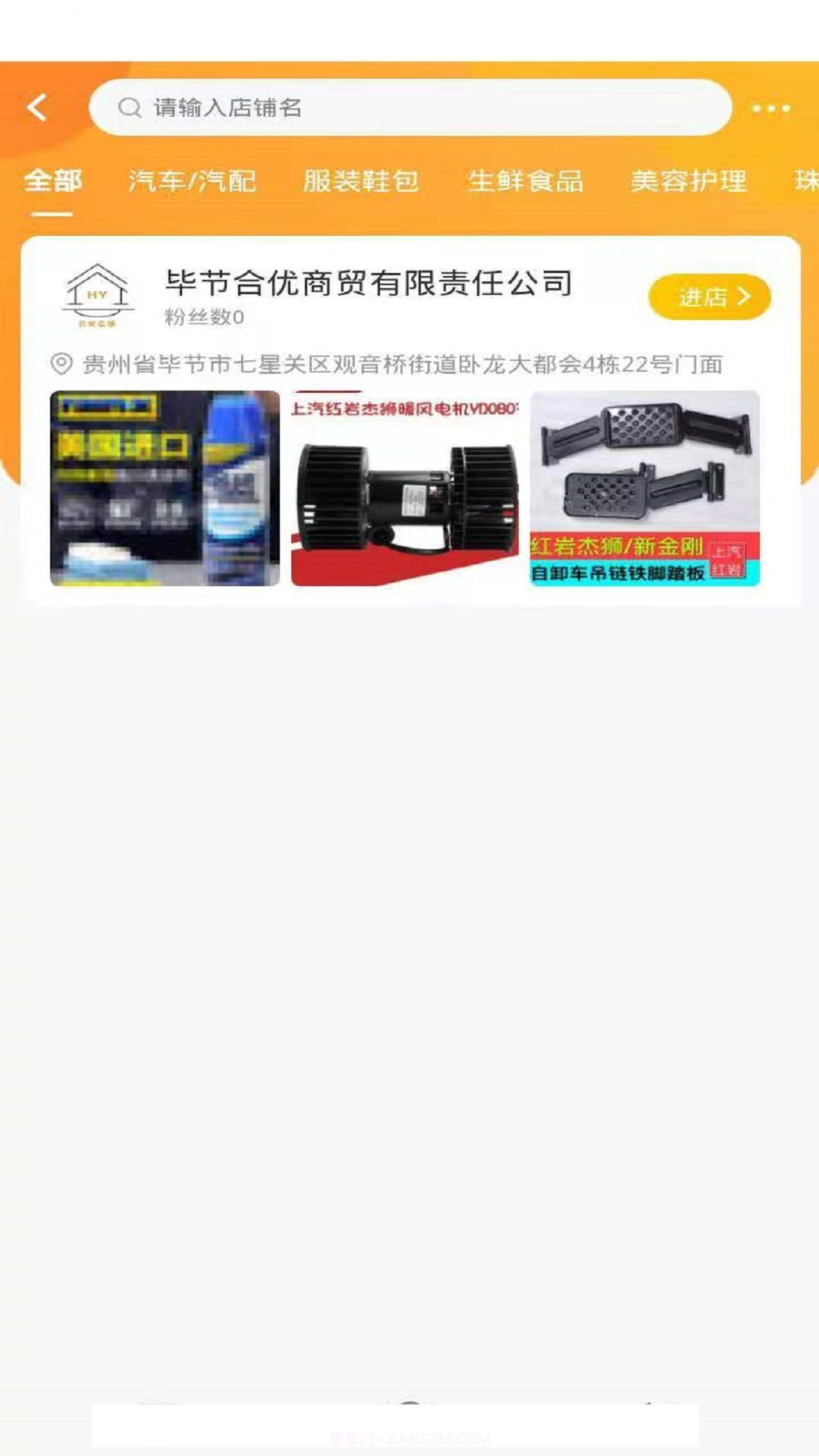The height and width of the screenshot is (1456, 819).
Task: Tap the 进店 button to enter the store
Action: click(708, 297)
